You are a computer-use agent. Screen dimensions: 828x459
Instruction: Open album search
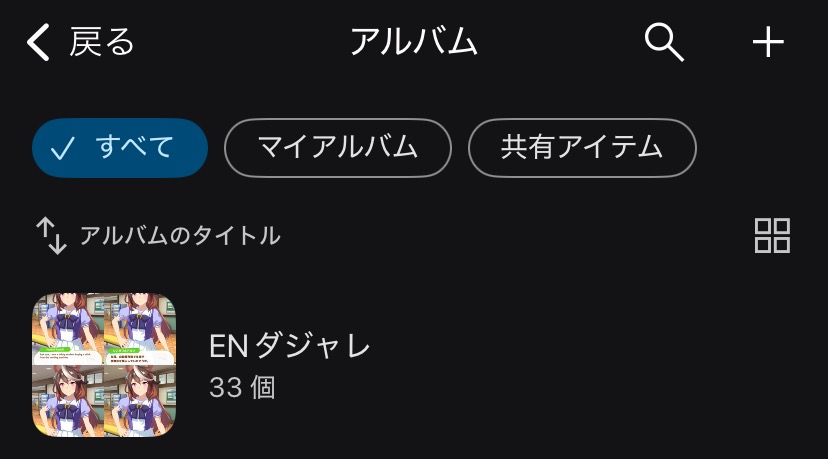coord(664,43)
